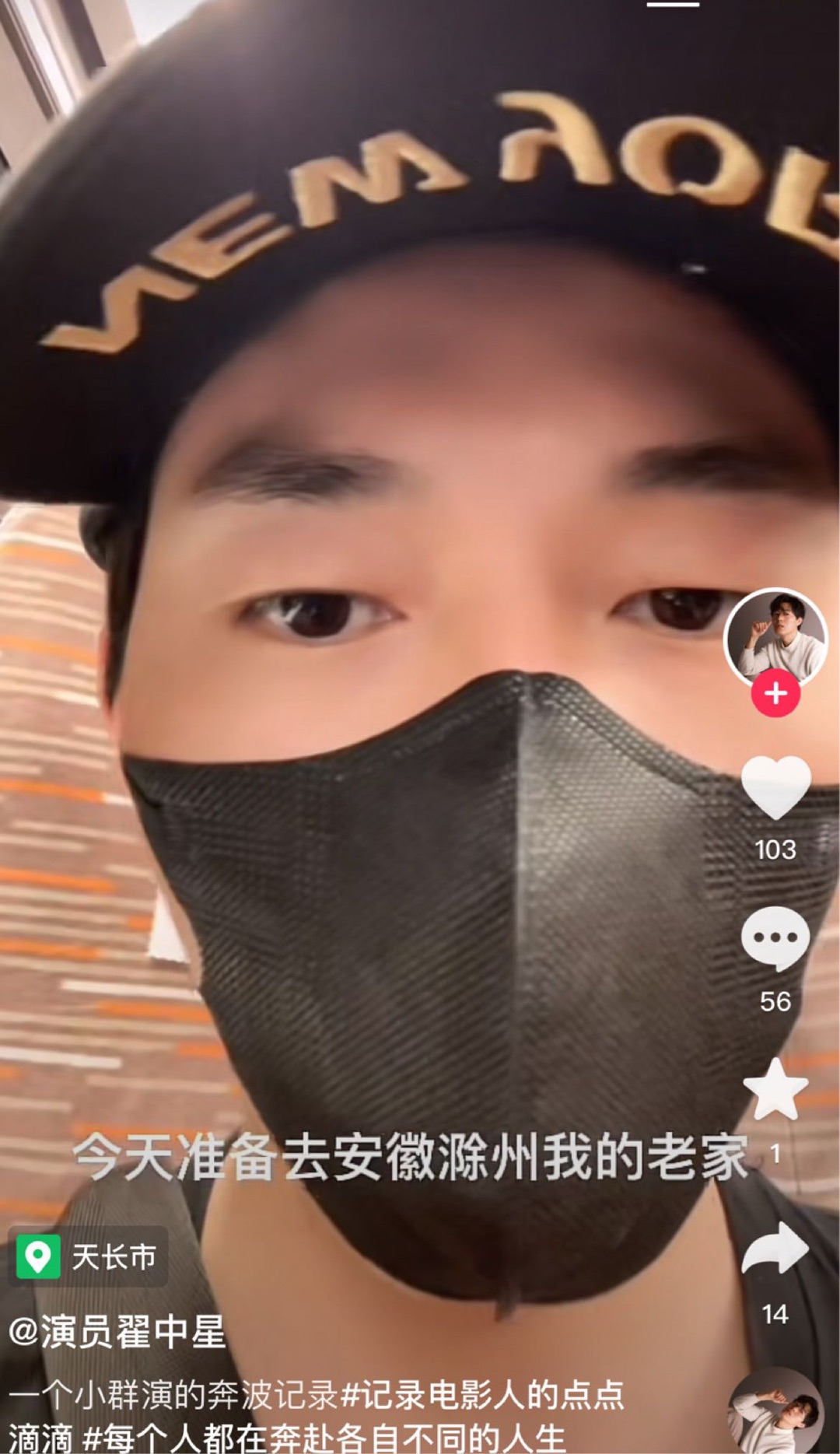Open the creator's profile picture
The height and width of the screenshot is (1454, 840).
pos(775,636)
